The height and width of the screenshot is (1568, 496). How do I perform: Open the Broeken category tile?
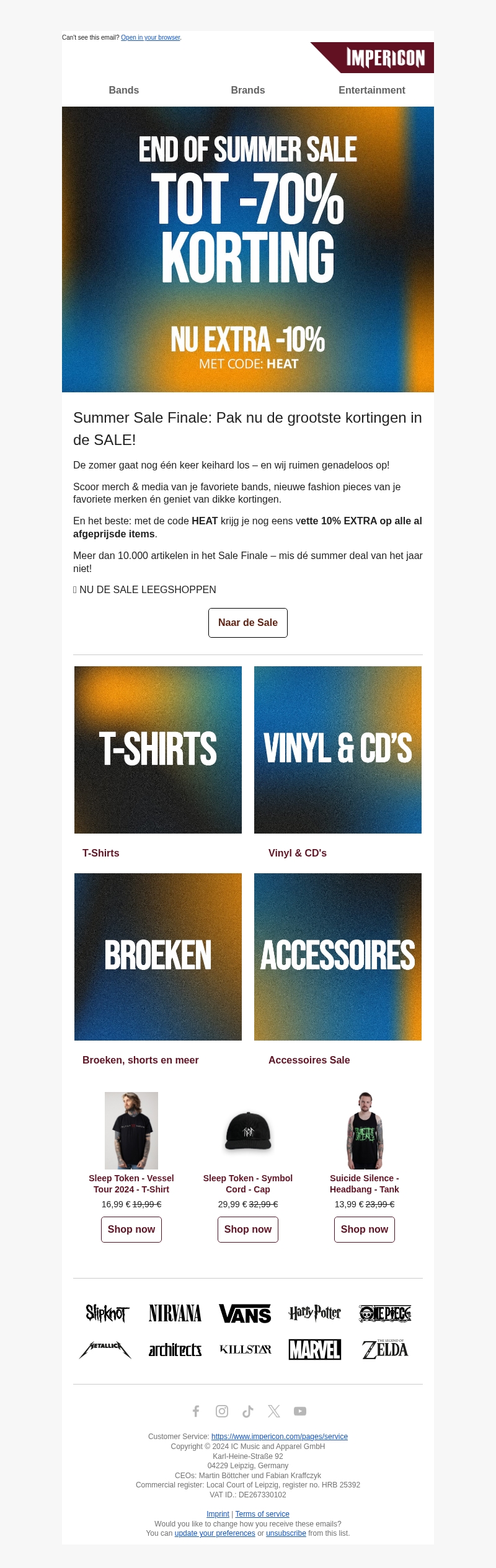click(158, 957)
